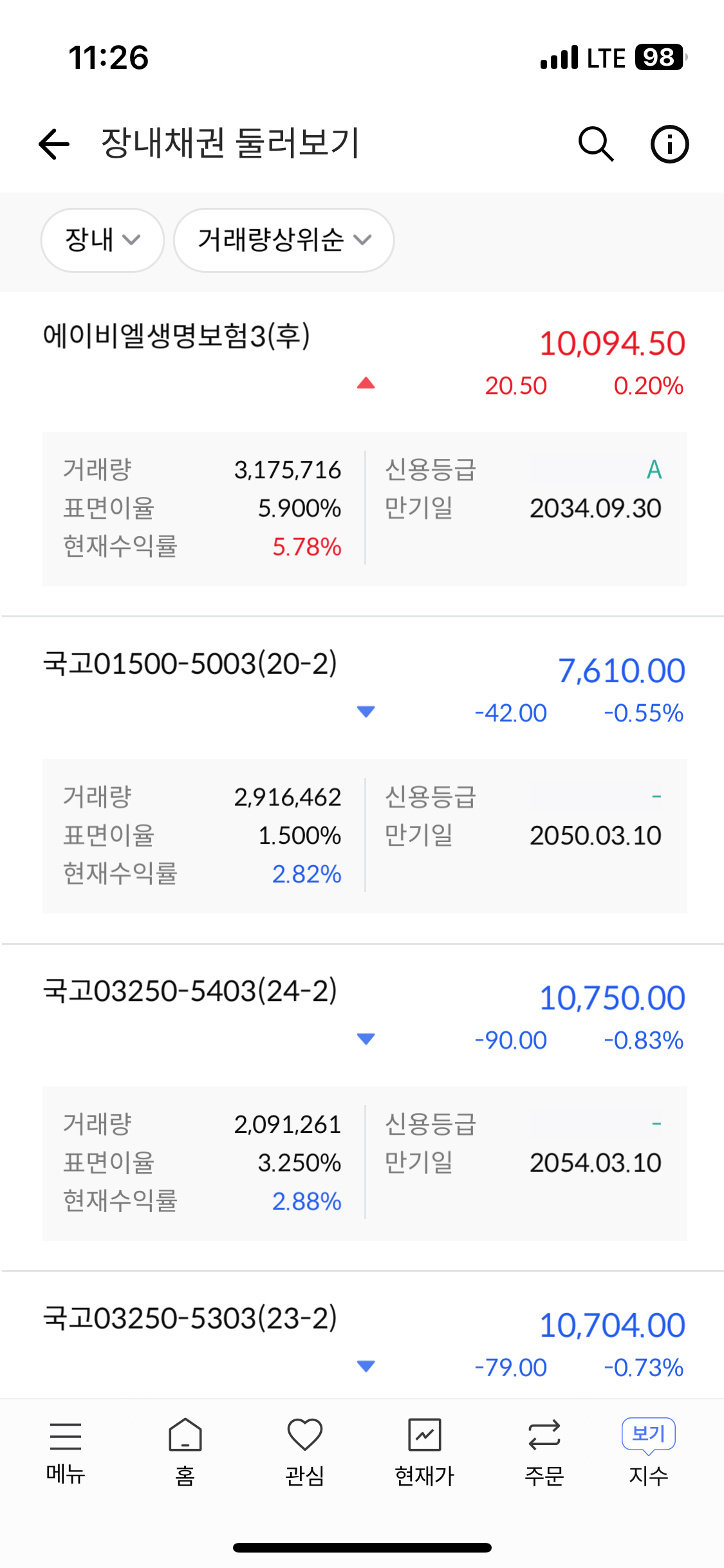724x1568 pixels.
Task: Open the 메뉴 menu
Action: (x=65, y=1453)
